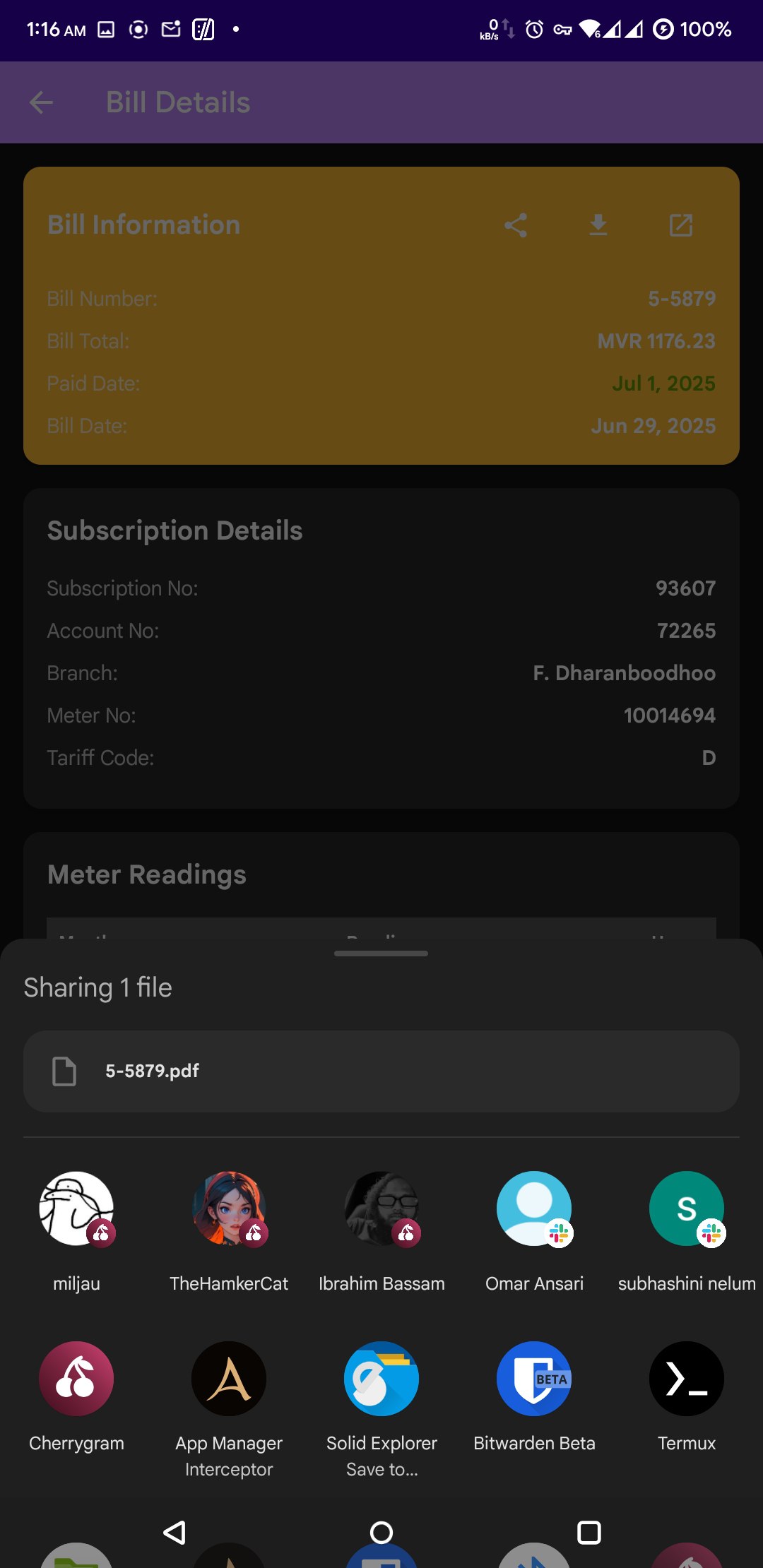
Task: Share file with miljau
Action: [76, 1209]
